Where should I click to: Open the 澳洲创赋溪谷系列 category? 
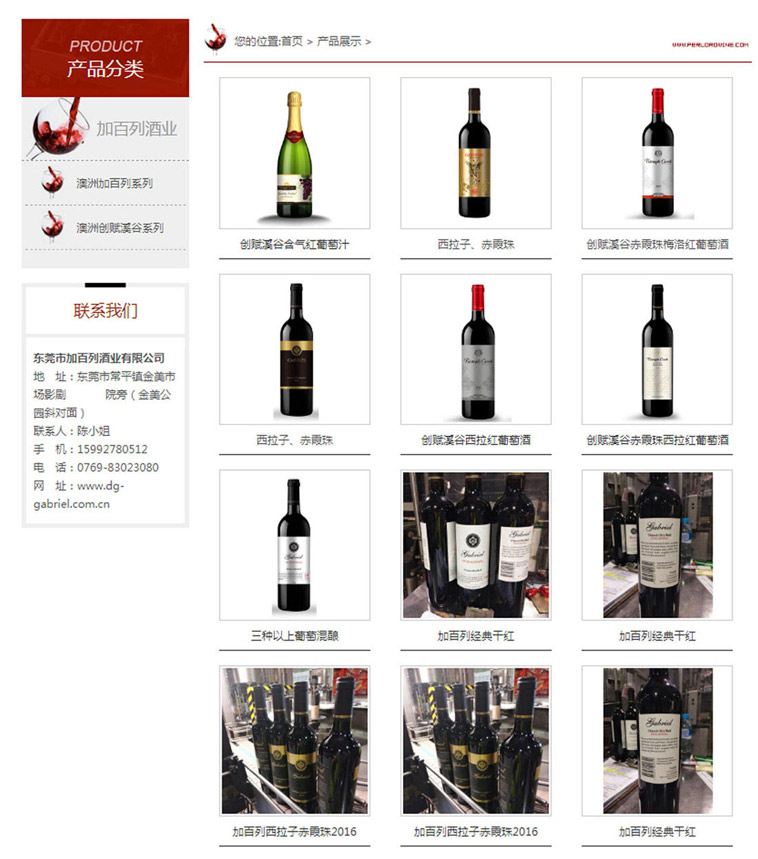pyautogui.click(x=119, y=228)
